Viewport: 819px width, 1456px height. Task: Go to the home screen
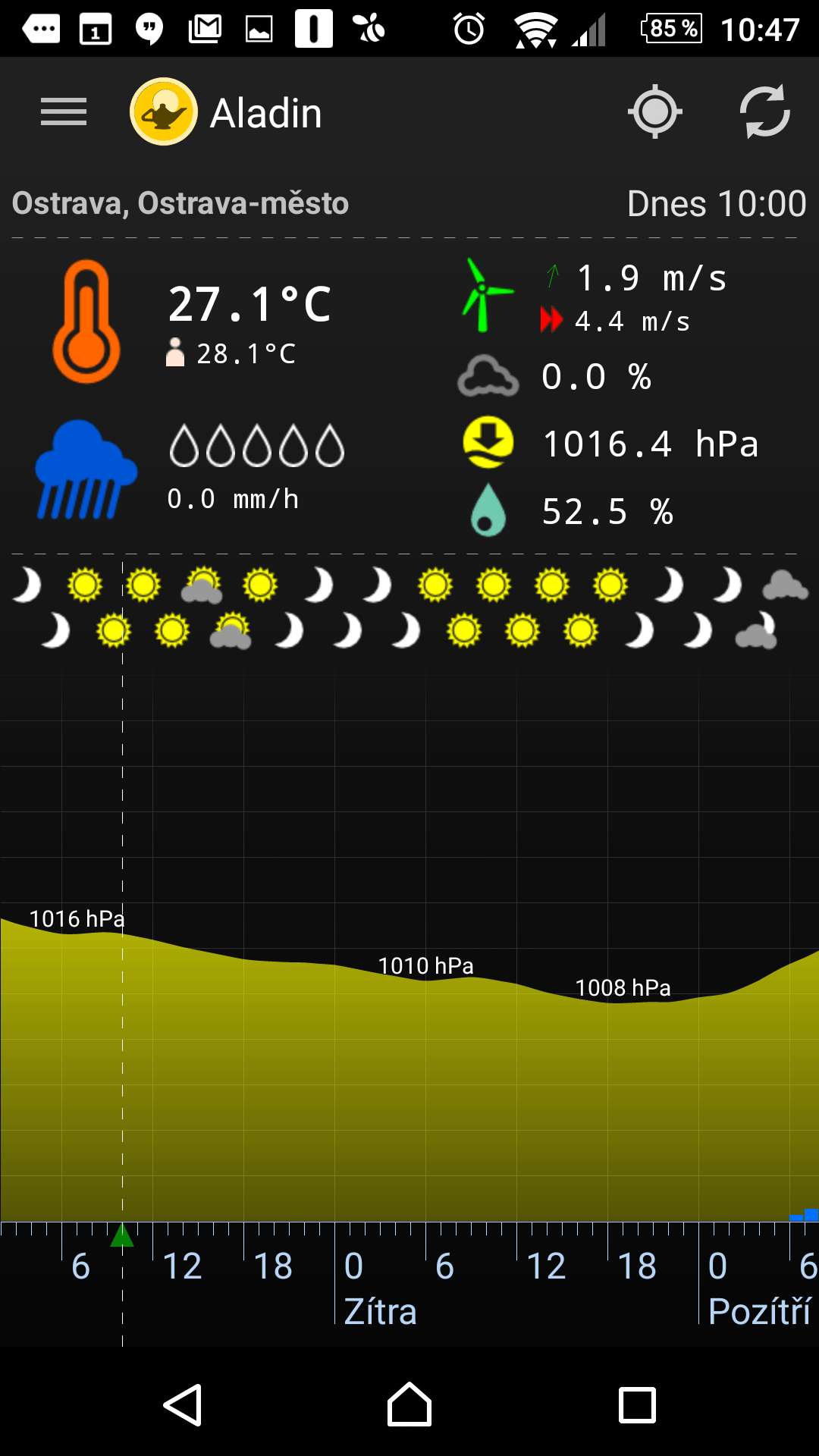[409, 1404]
